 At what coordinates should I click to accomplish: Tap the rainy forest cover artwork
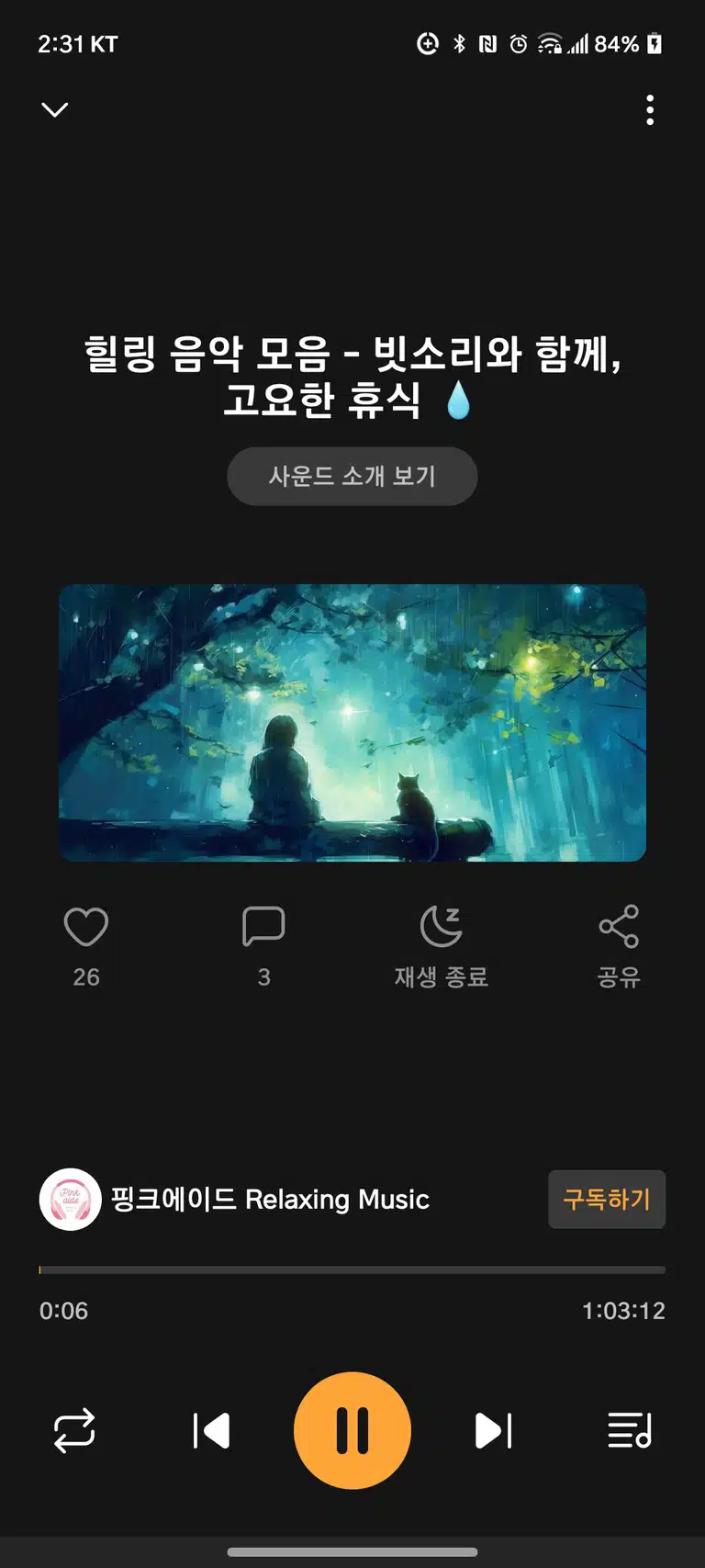pos(352,723)
